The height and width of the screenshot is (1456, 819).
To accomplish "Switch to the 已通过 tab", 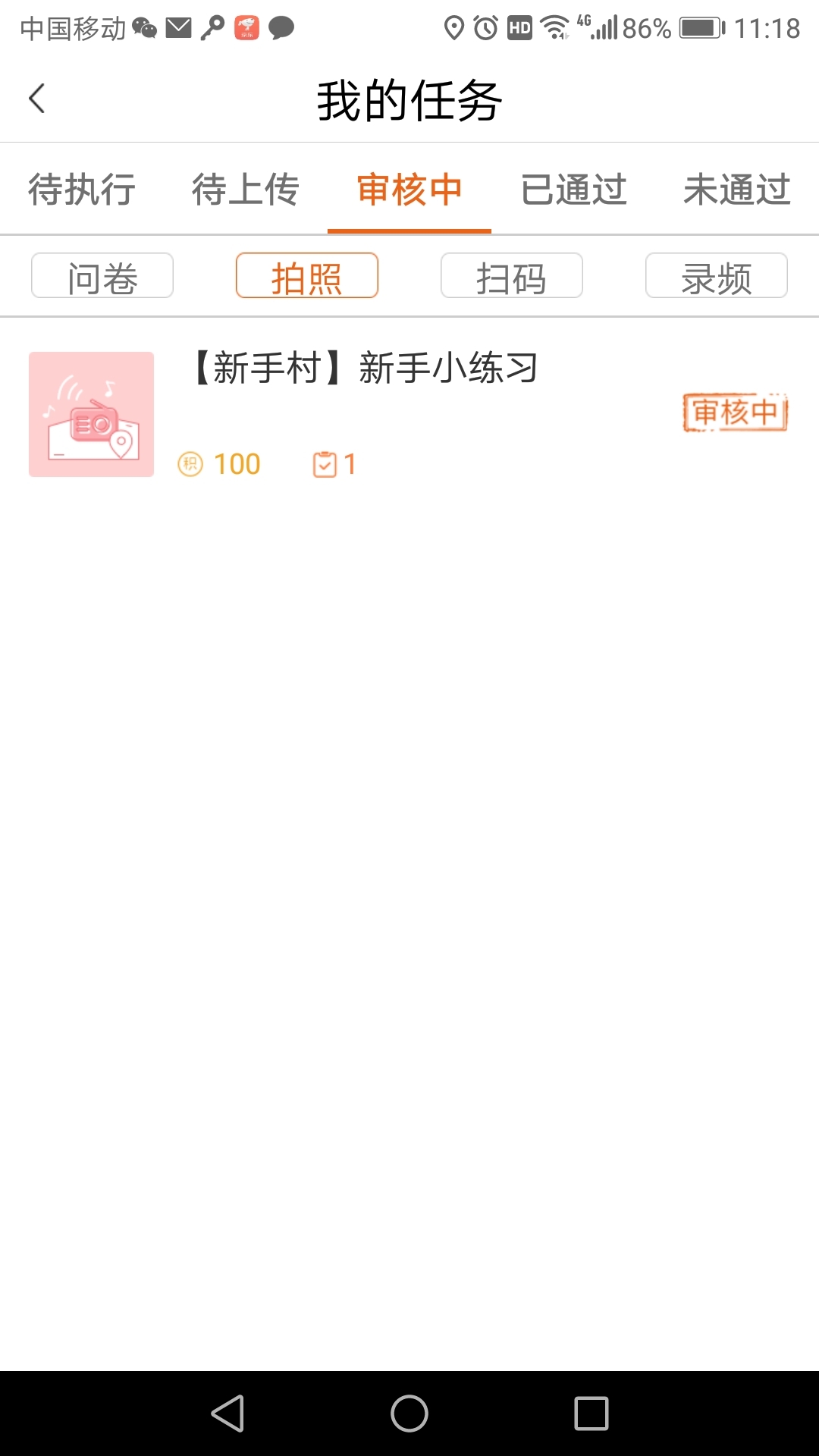I will [573, 190].
